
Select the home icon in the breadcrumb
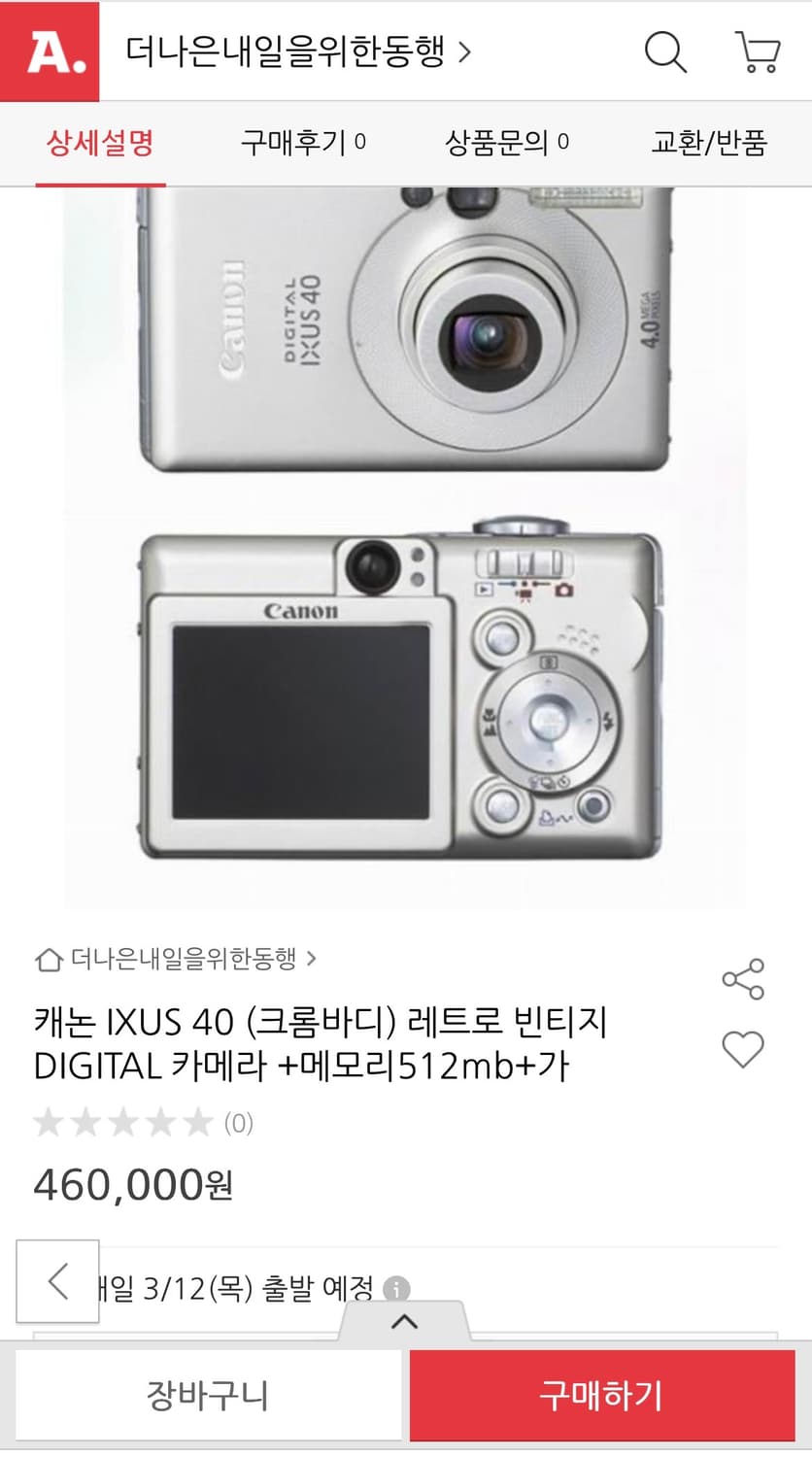coord(48,958)
